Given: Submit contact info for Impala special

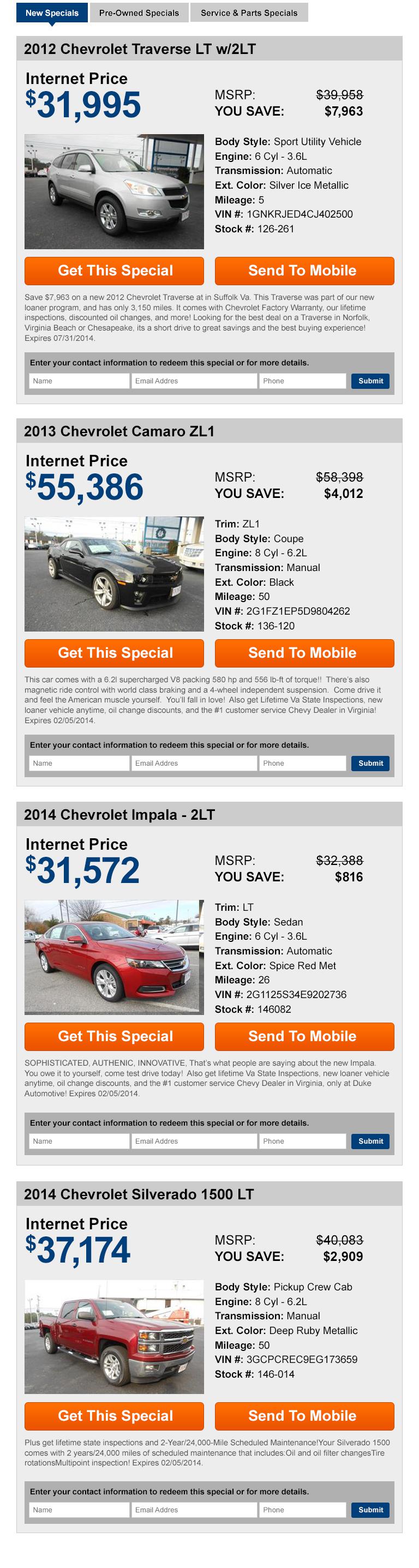Looking at the screenshot, I should 370,1142.
